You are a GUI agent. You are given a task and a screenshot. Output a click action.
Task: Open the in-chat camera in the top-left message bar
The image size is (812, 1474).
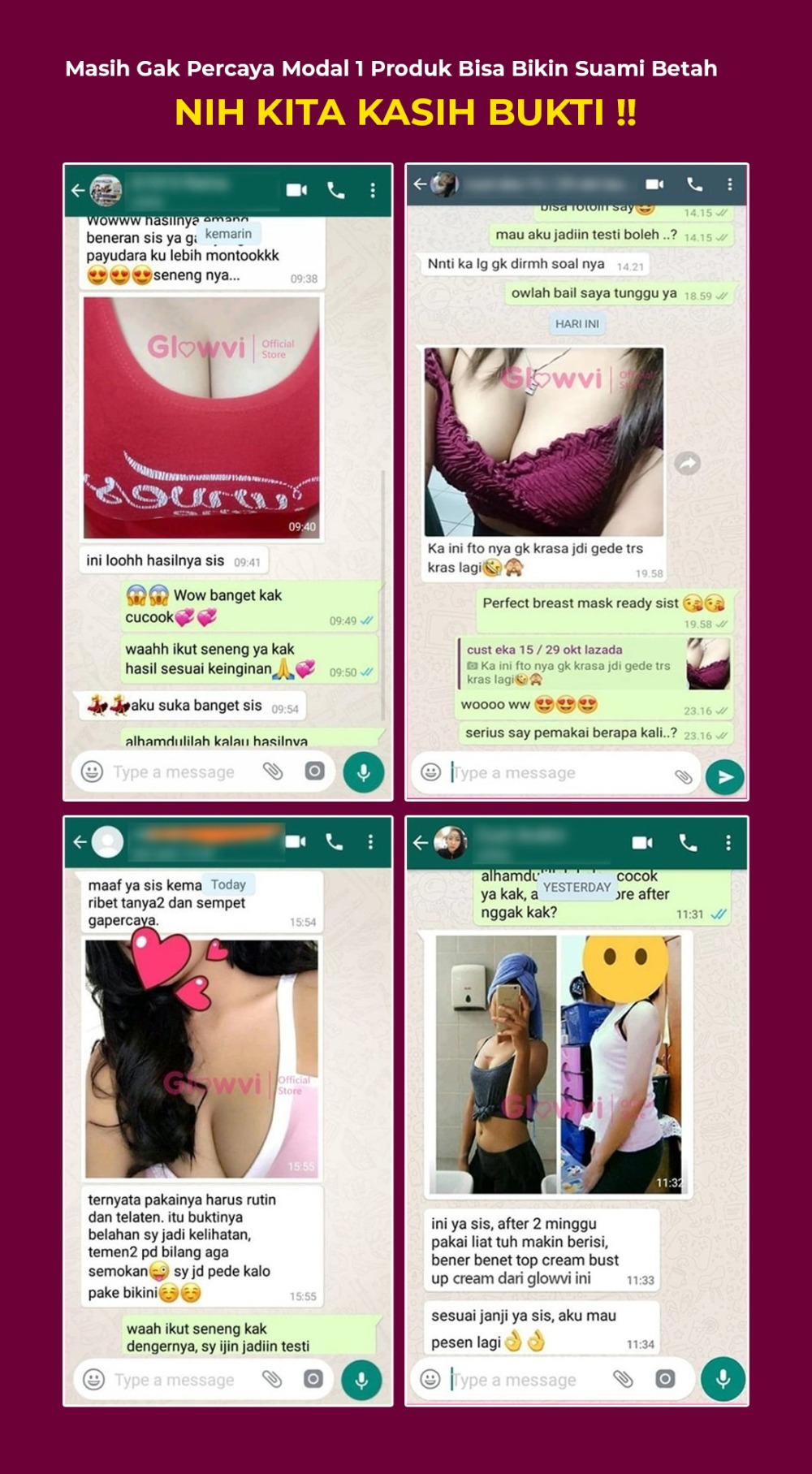coord(313,772)
